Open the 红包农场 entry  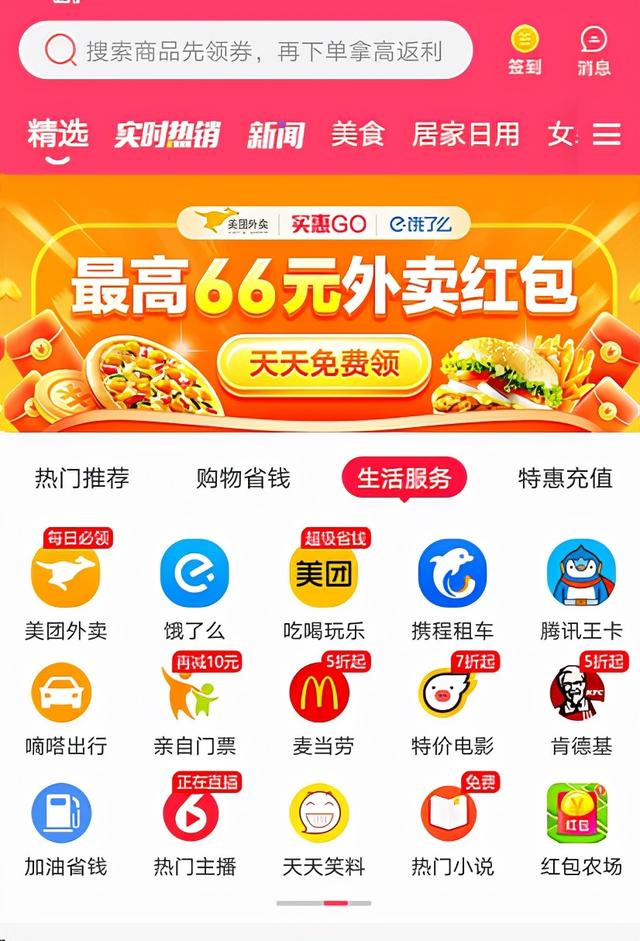point(580,827)
